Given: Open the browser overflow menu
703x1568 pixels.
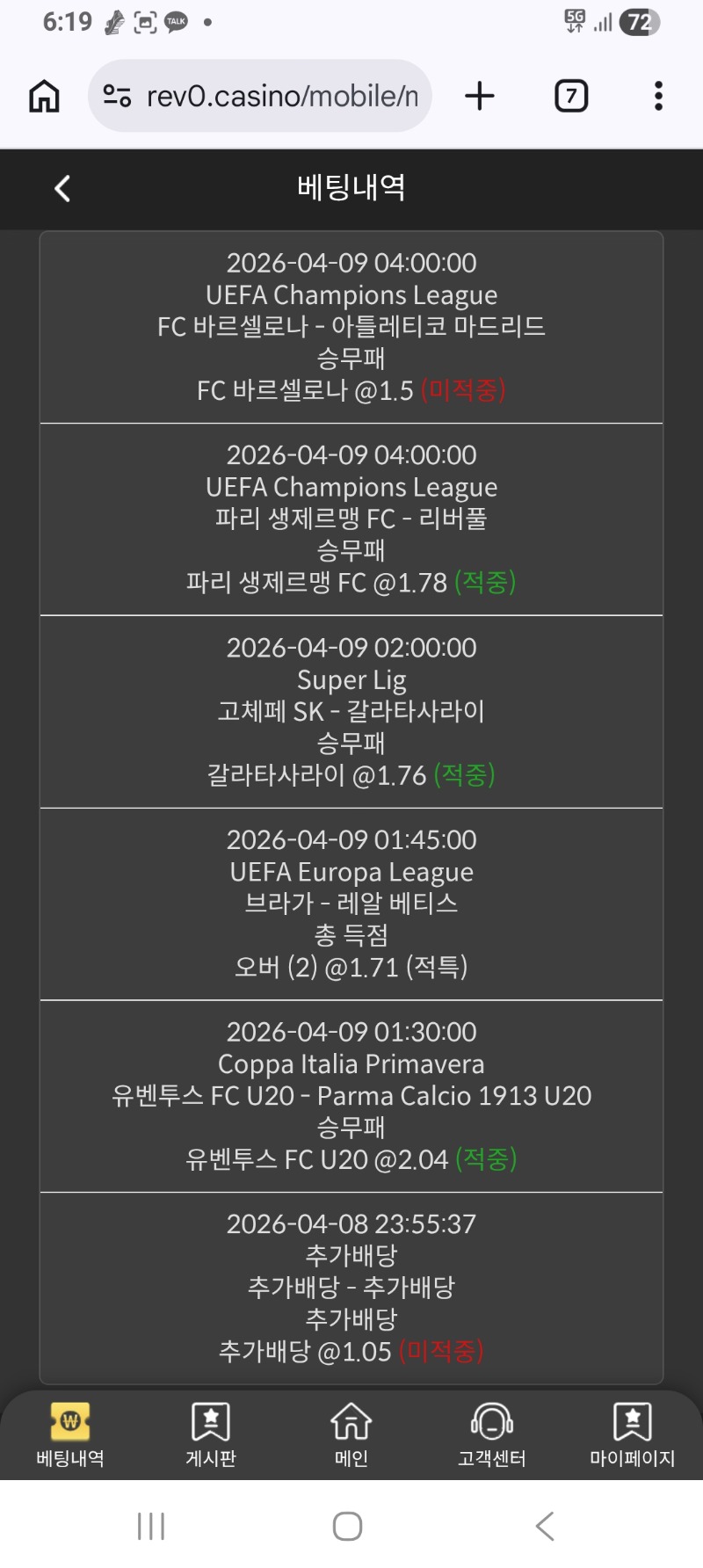Looking at the screenshot, I should (x=658, y=96).
